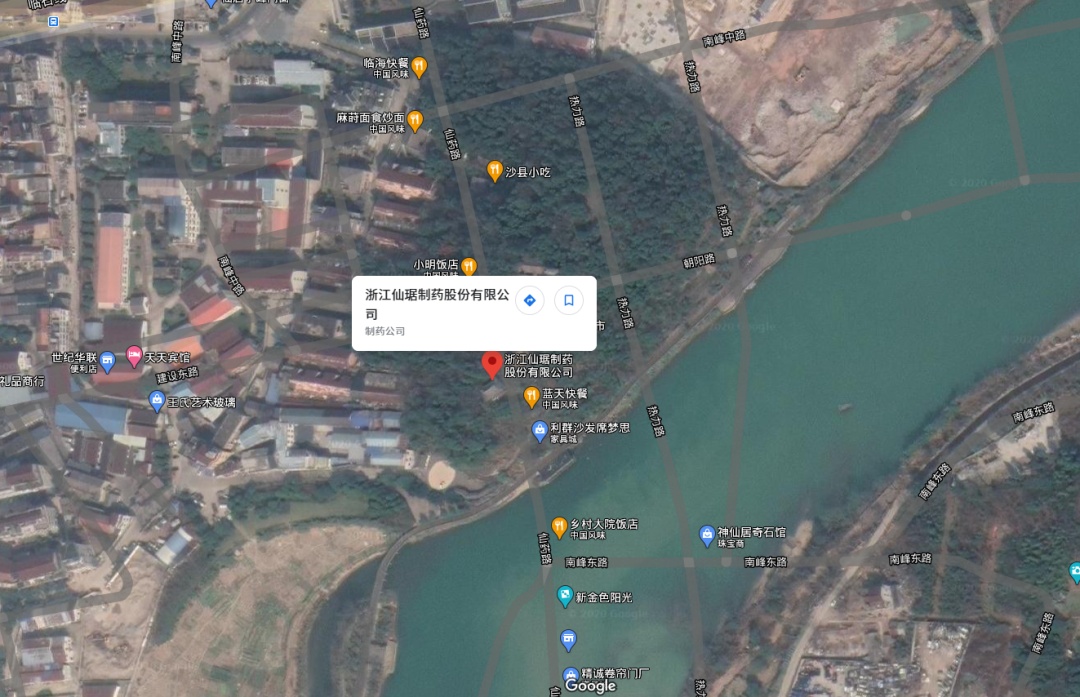
Task: Open the 乡村大院饭店 restaurant marker
Action: coord(559,526)
